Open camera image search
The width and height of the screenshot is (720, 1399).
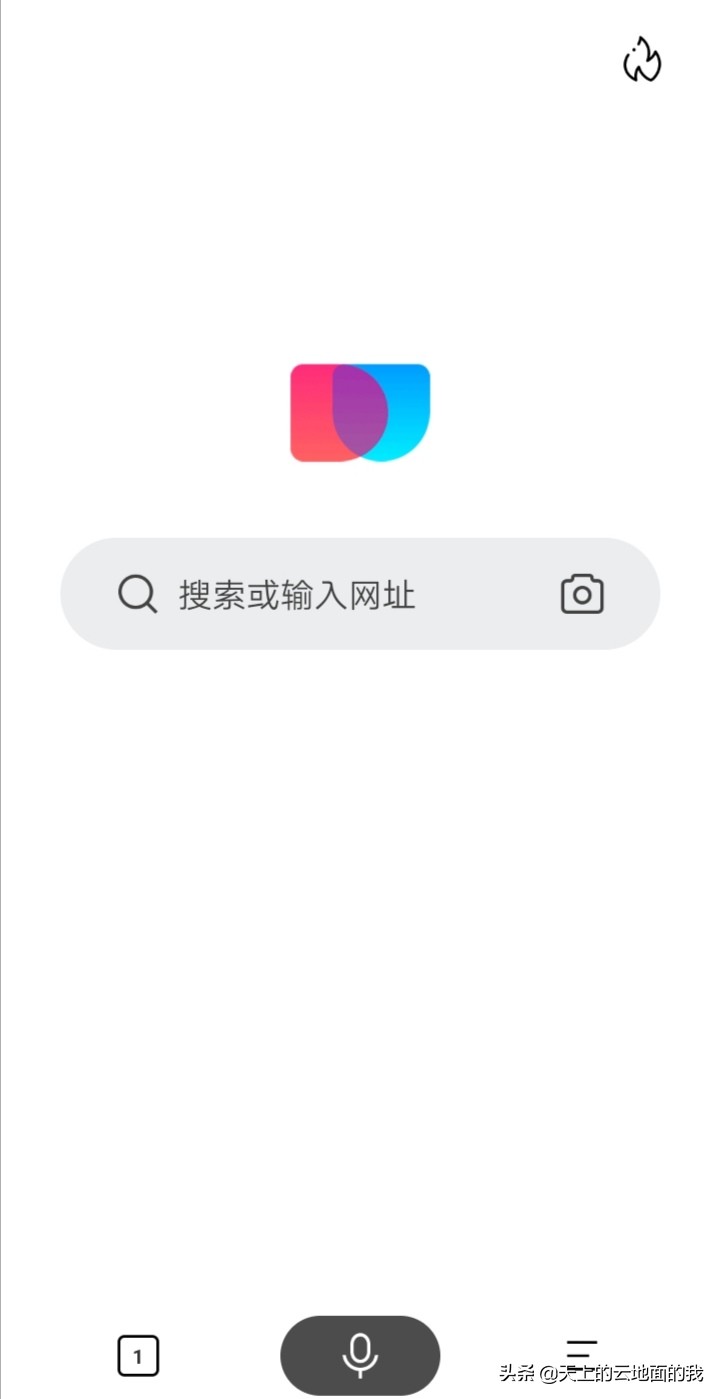(x=582, y=594)
